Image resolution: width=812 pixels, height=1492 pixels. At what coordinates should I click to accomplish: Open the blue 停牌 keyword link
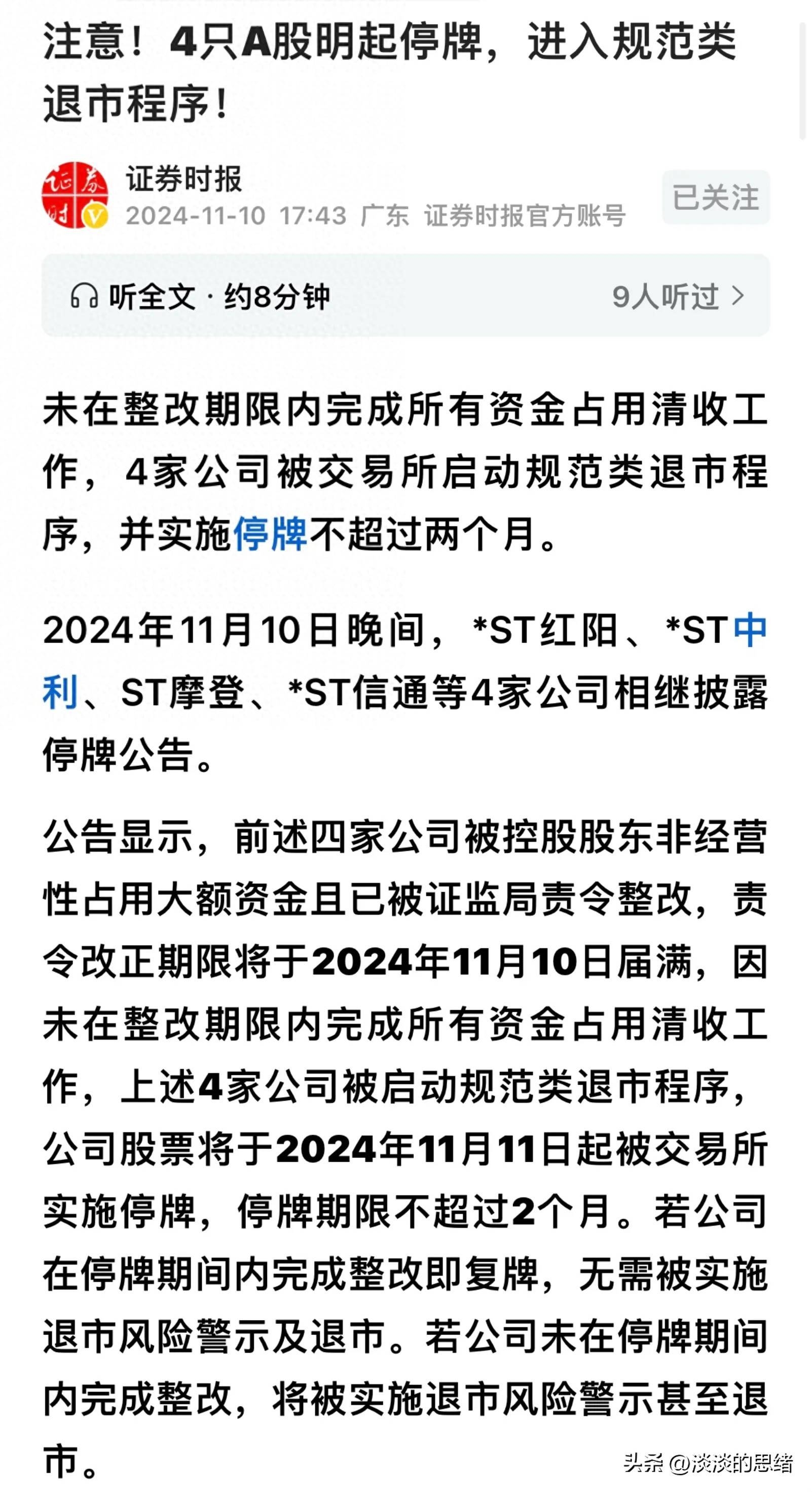[x=270, y=533]
